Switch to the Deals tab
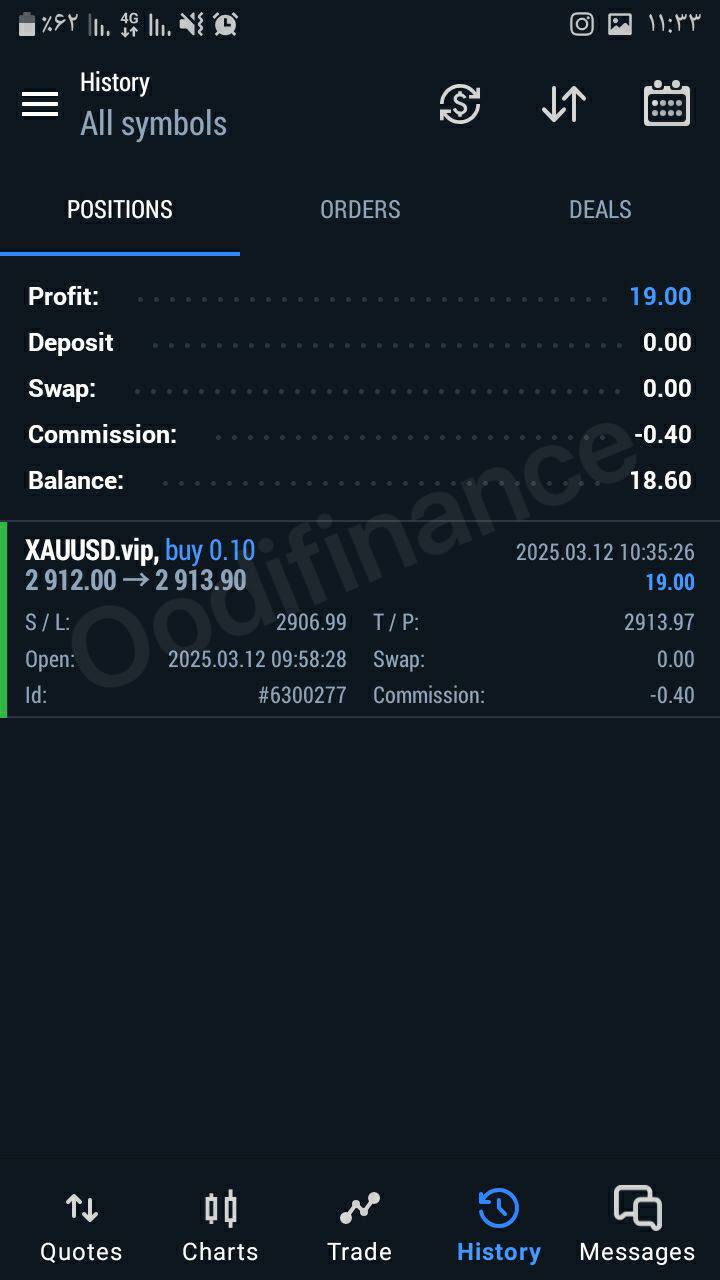720x1280 pixels. [600, 210]
